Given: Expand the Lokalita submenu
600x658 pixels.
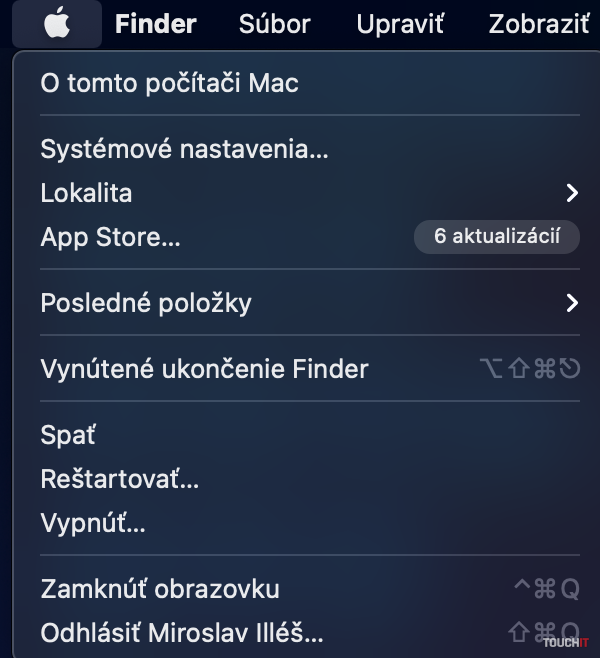Looking at the screenshot, I should (86, 193).
